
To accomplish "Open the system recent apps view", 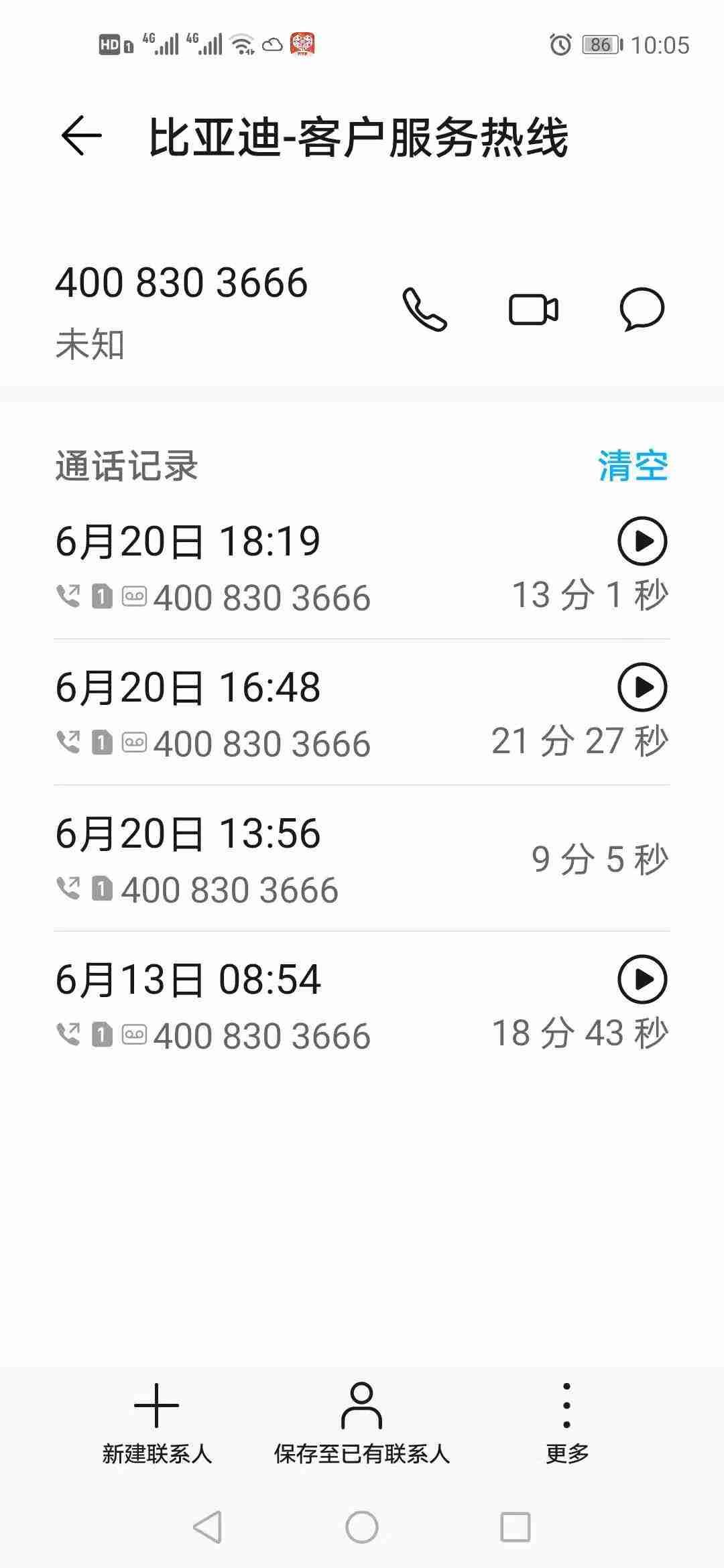I will click(x=516, y=1528).
